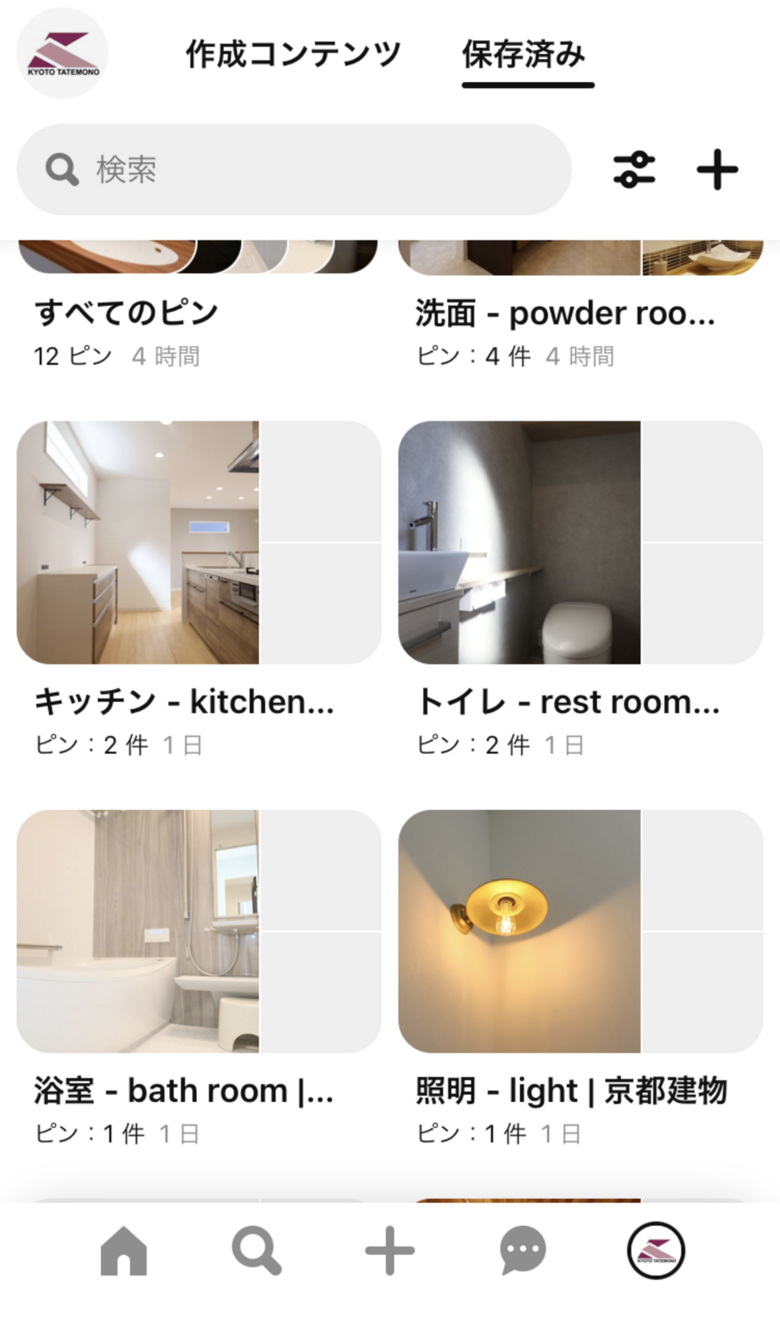Tap the plus icon beside the search bar
780x1340 pixels.
coord(717,170)
